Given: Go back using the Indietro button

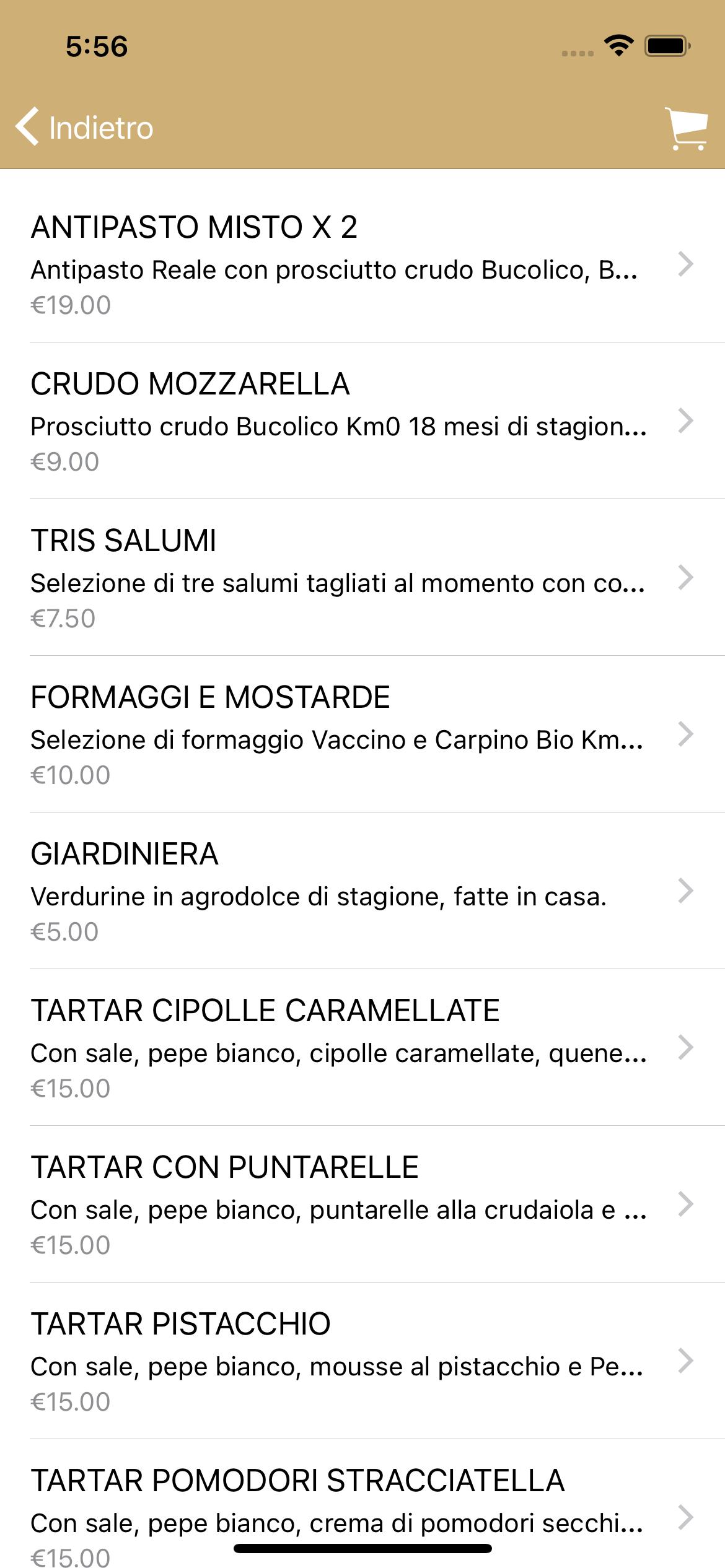Looking at the screenshot, I should (x=84, y=128).
